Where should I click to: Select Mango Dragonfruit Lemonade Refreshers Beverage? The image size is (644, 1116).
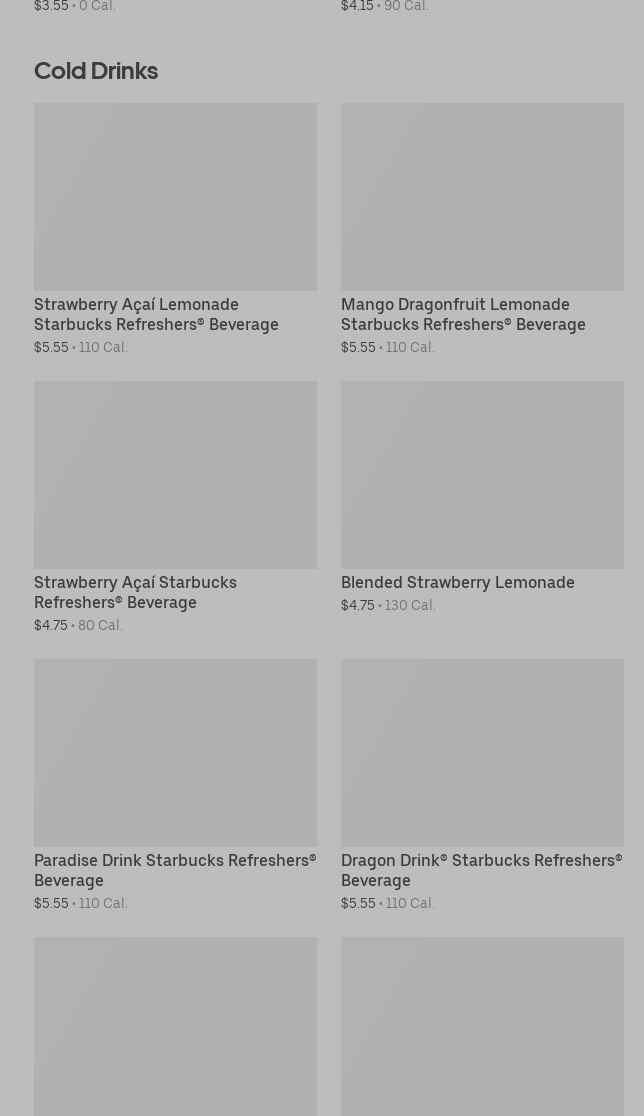pyautogui.click(x=482, y=229)
